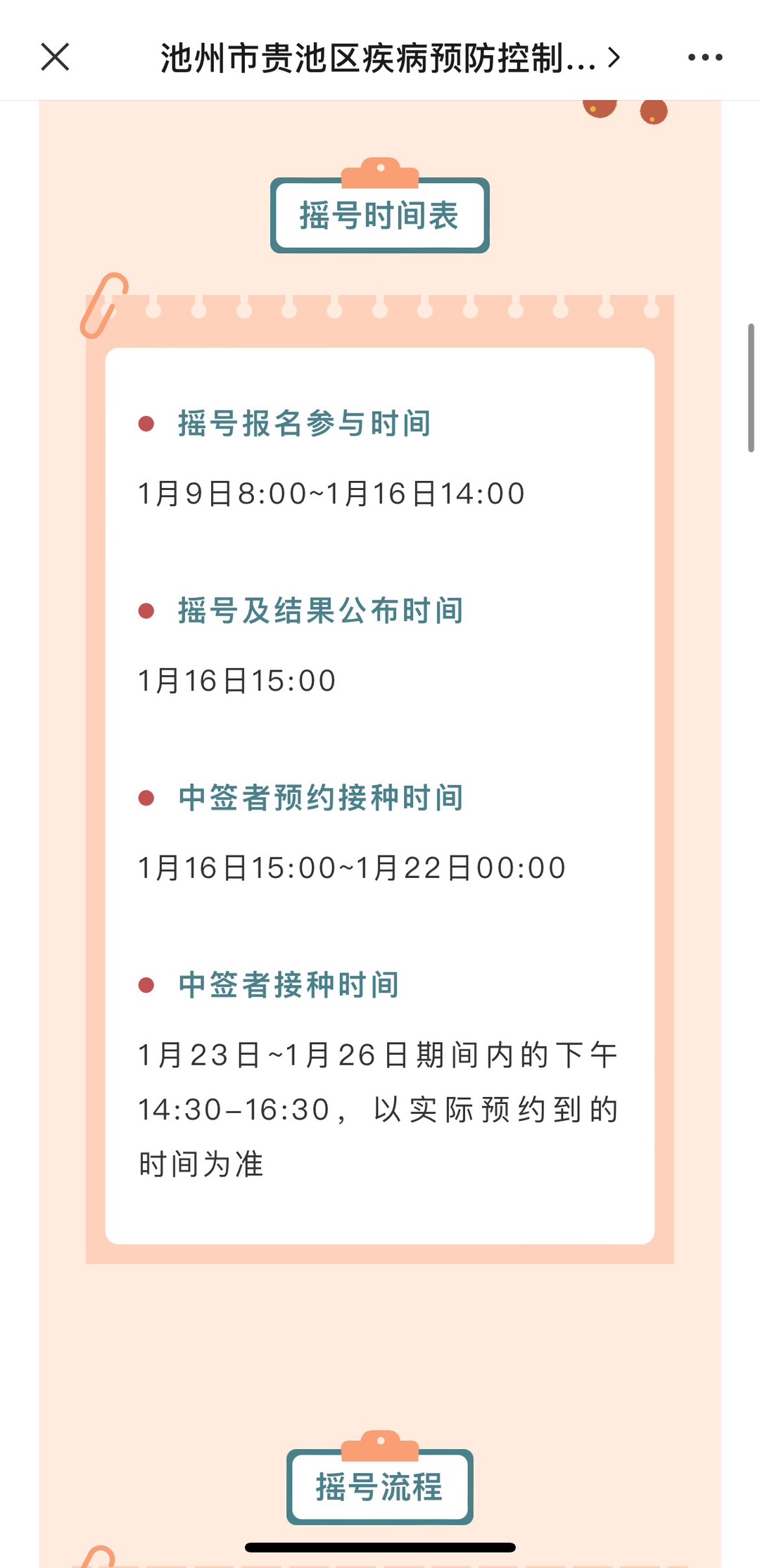Image resolution: width=760 pixels, height=1568 pixels.
Task: Open 池州市贵池区疾病预防控制 title details
Action: tap(389, 58)
